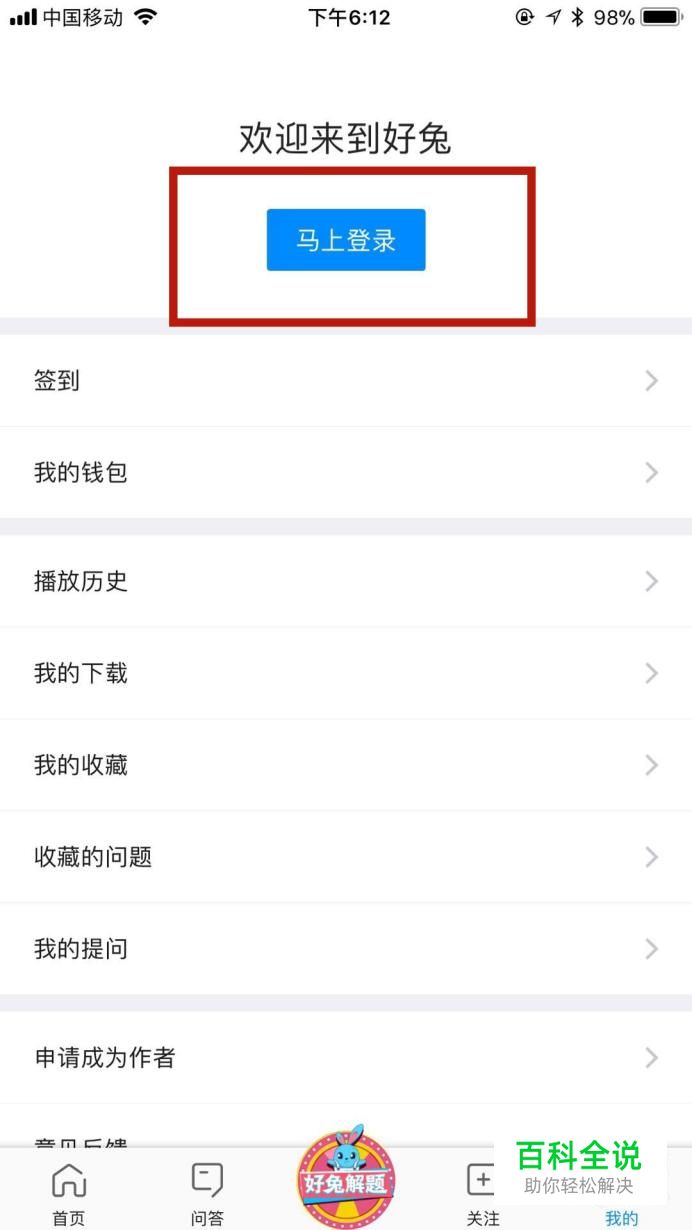The height and width of the screenshot is (1230, 692).
Task: Switch to the 关注 follow tab
Action: [482, 1194]
